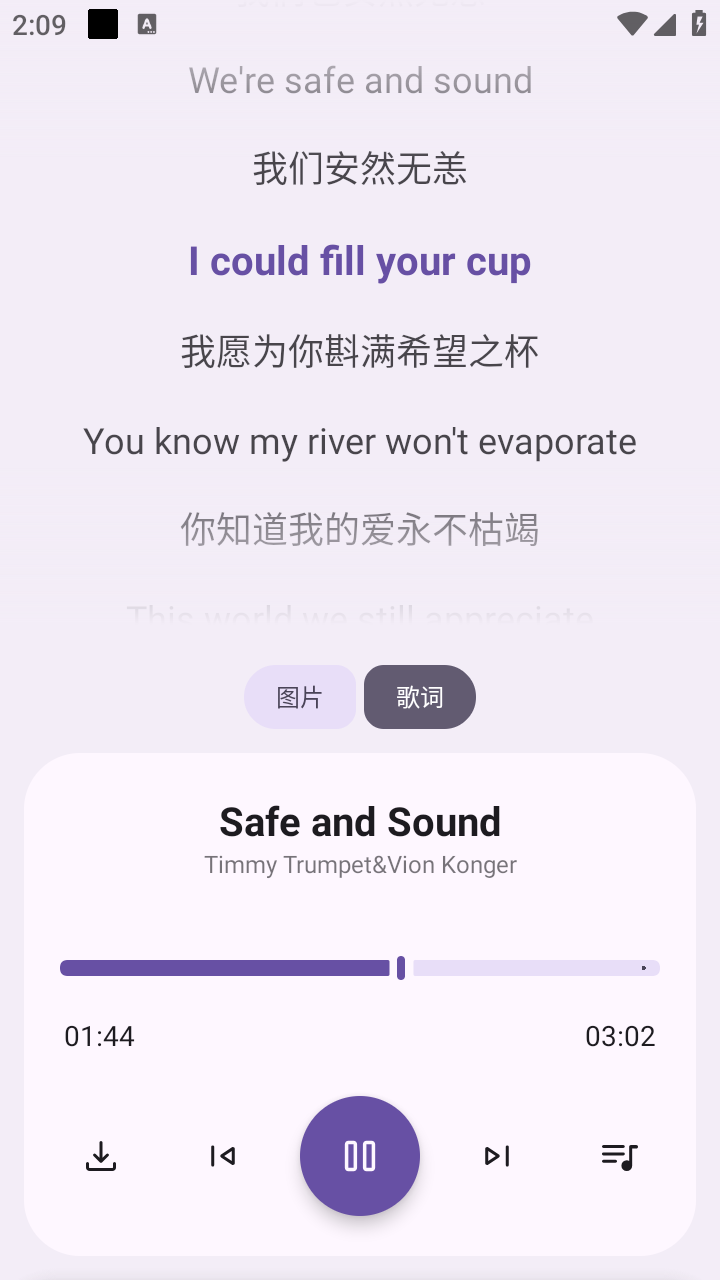Tap the current time label '01:44'
The height and width of the screenshot is (1280, 720).
100,1036
